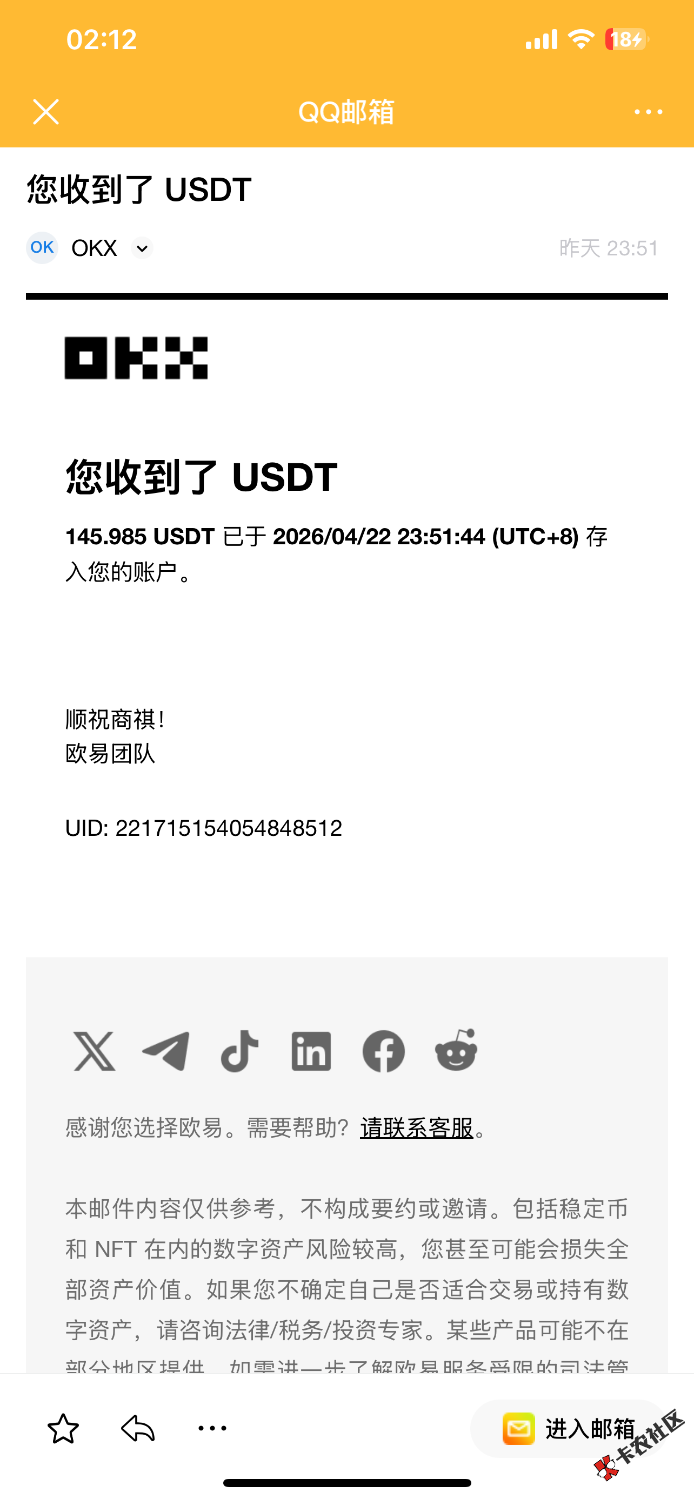Reply to this OKX email

click(x=138, y=1429)
